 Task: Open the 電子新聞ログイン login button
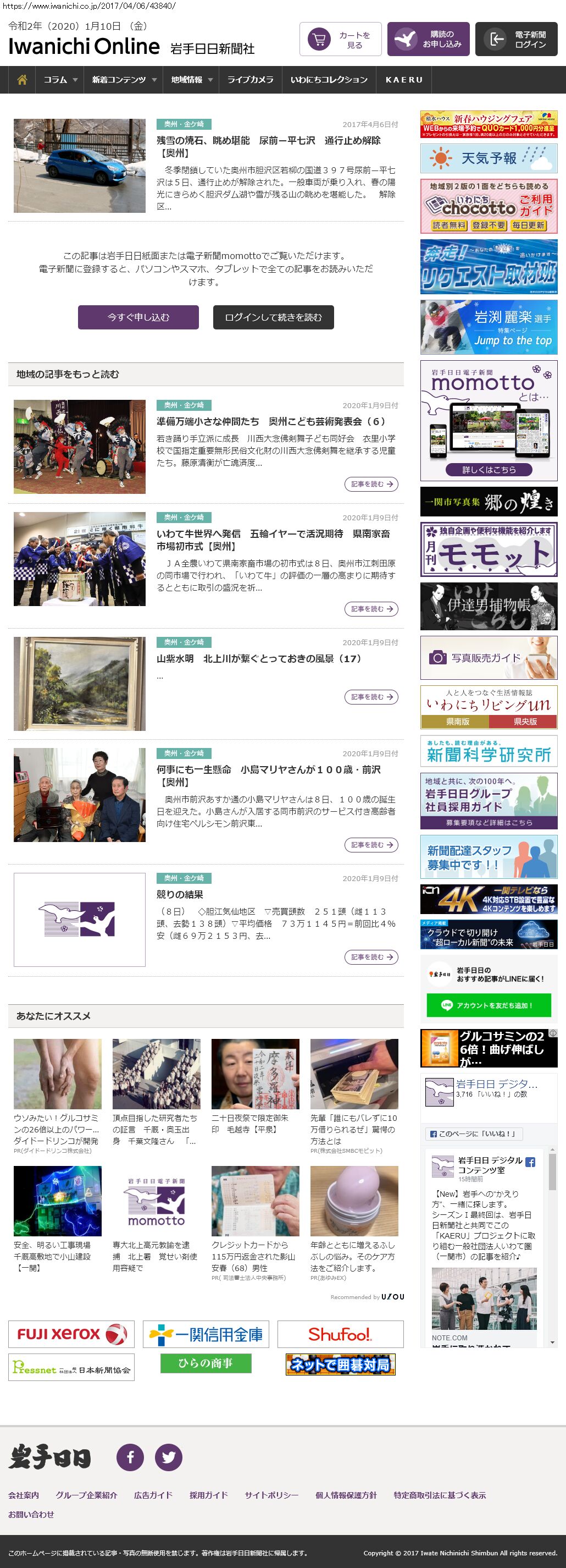516,40
